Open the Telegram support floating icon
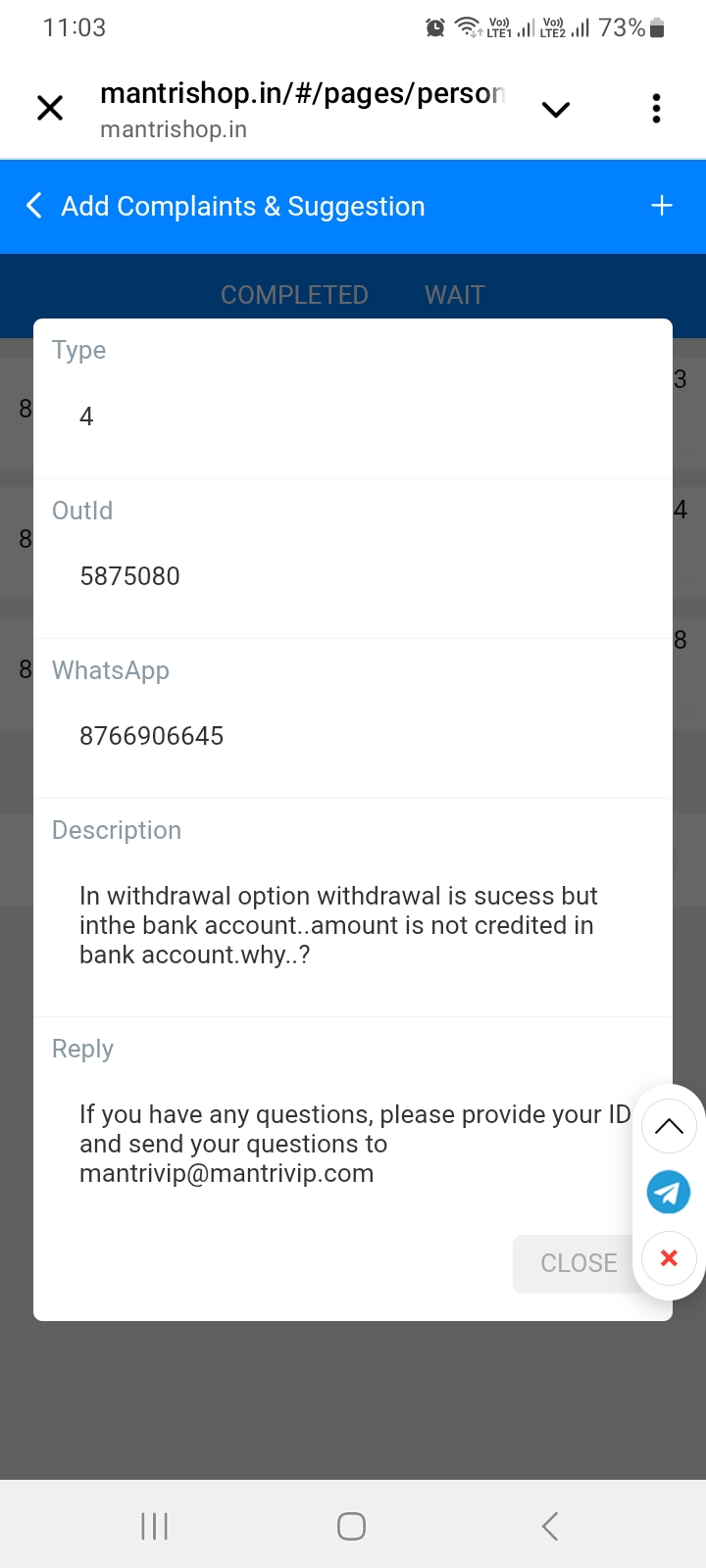The width and height of the screenshot is (706, 1568). click(x=669, y=1193)
